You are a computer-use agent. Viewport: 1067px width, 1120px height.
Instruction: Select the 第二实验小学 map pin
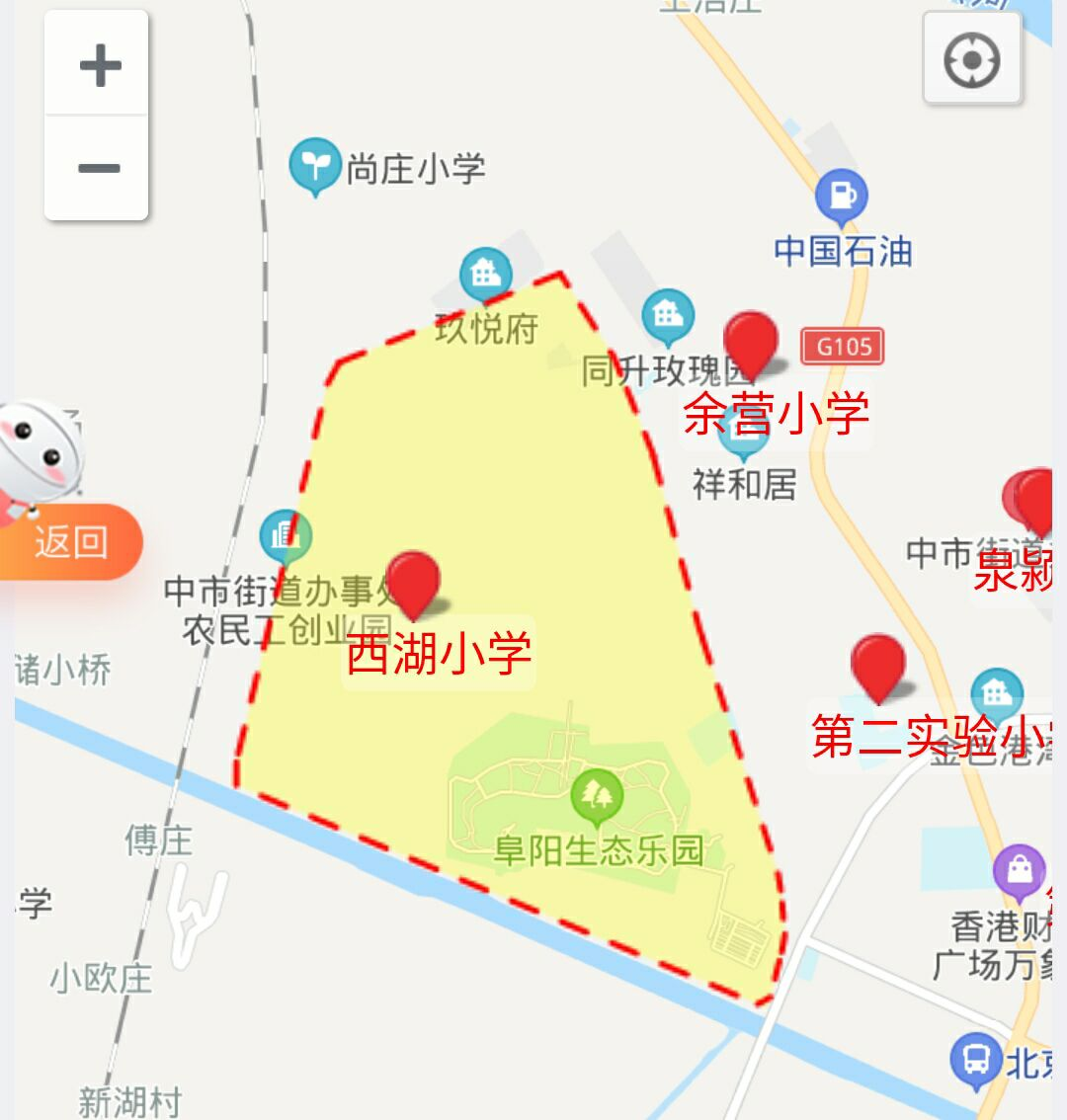pos(877,666)
